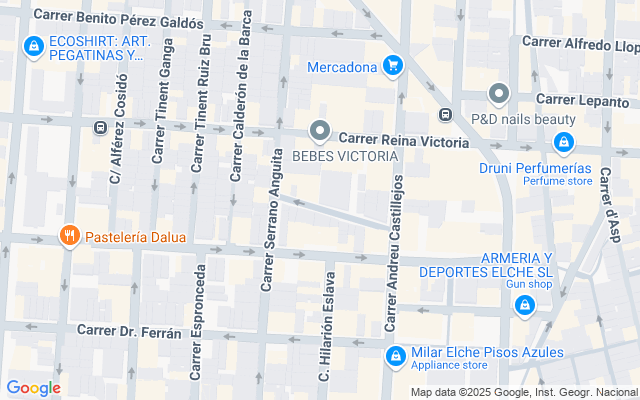This screenshot has width=640, height=400.
Task: Open the Mercadona supermarket pin
Action: coord(394,67)
